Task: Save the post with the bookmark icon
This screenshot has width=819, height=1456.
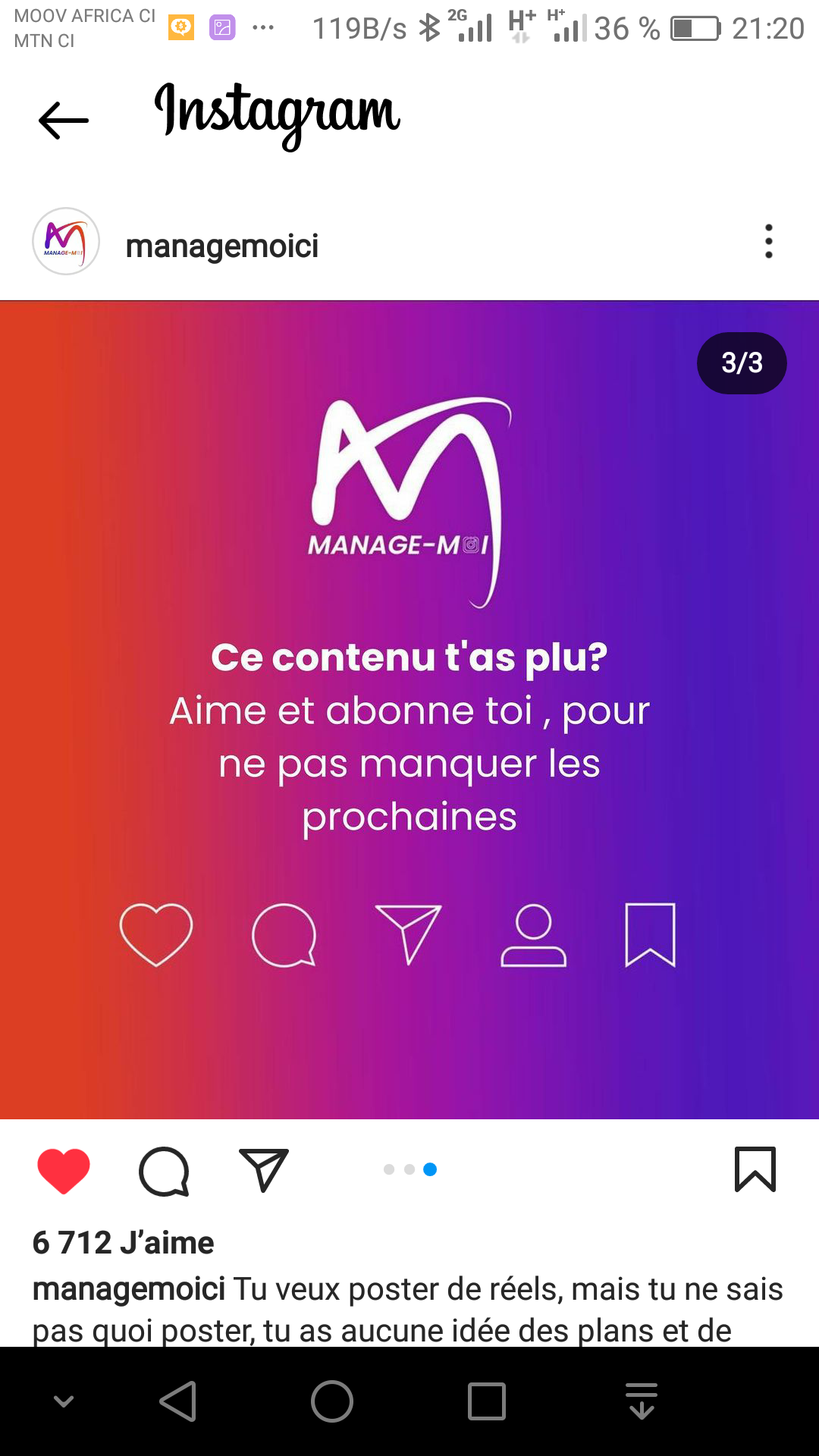Action: pos(755,1169)
